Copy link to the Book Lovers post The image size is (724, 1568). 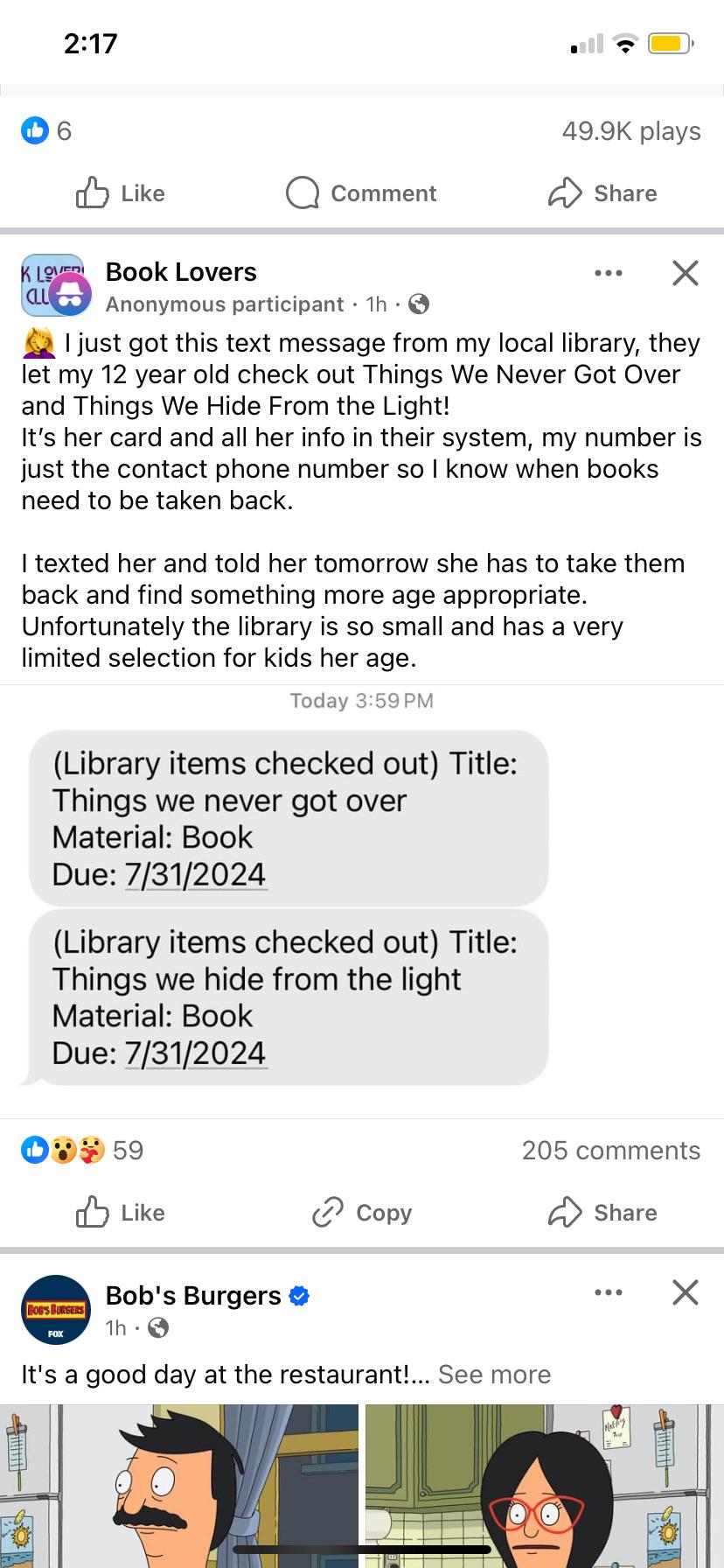361,1213
